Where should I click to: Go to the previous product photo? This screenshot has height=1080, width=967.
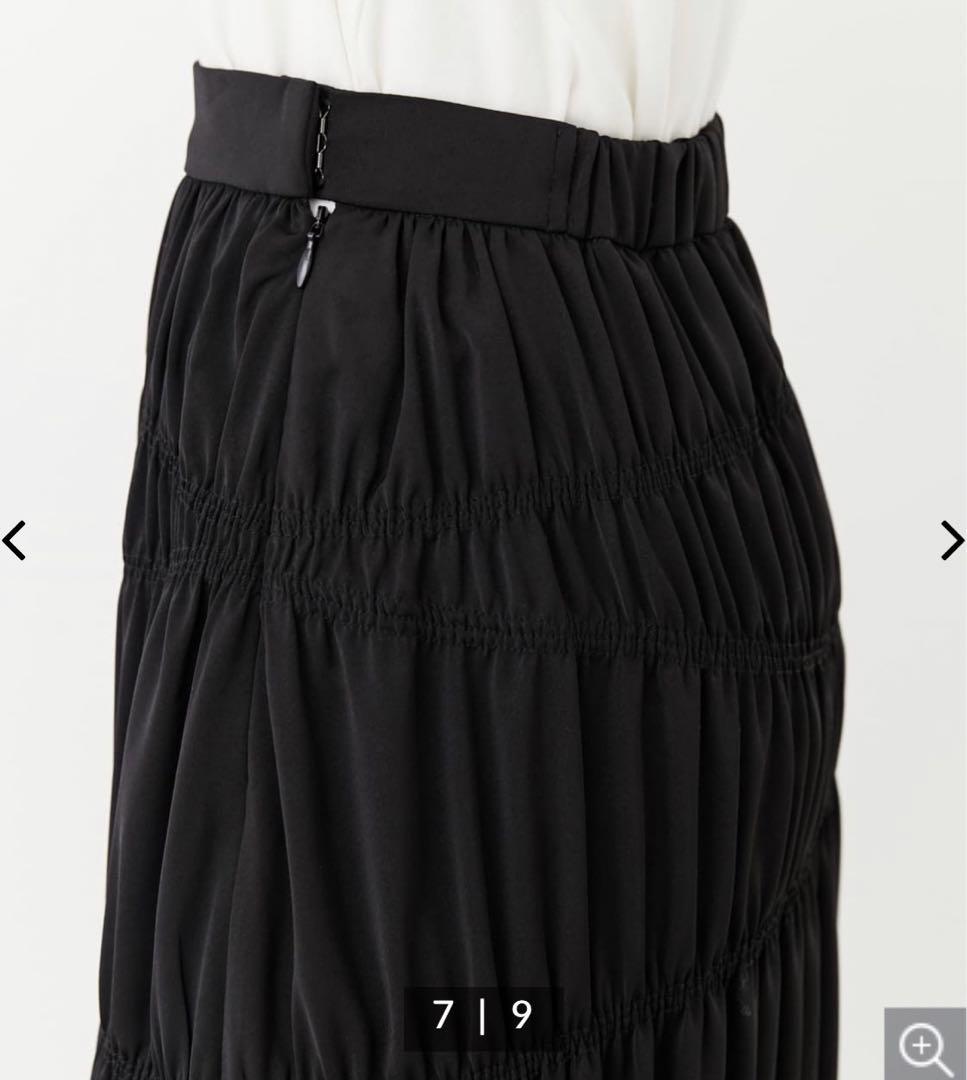[14, 541]
